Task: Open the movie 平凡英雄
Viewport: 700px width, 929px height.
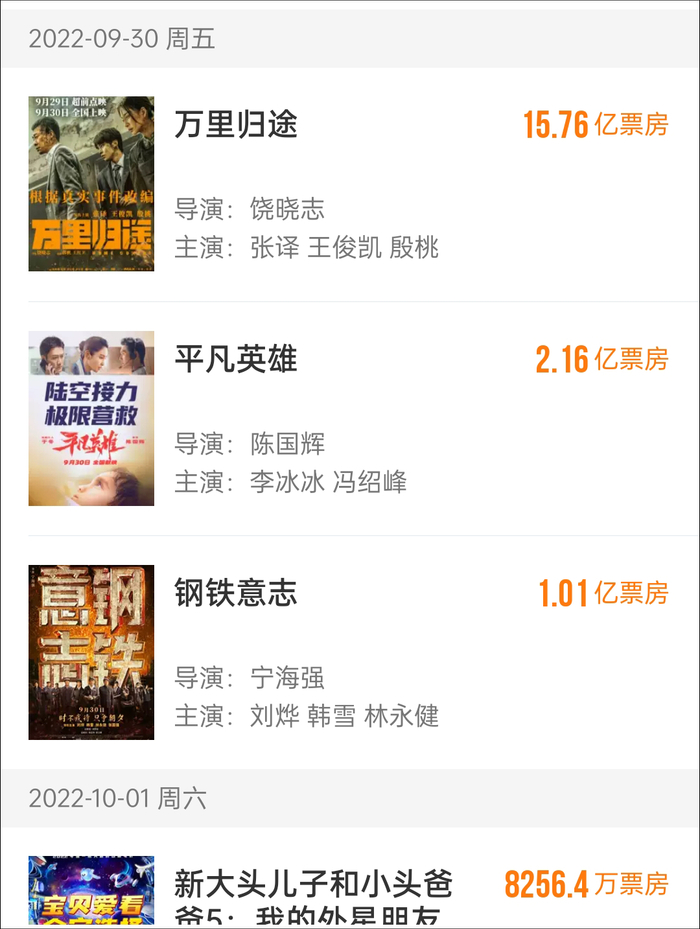Action: pyautogui.click(x=236, y=359)
